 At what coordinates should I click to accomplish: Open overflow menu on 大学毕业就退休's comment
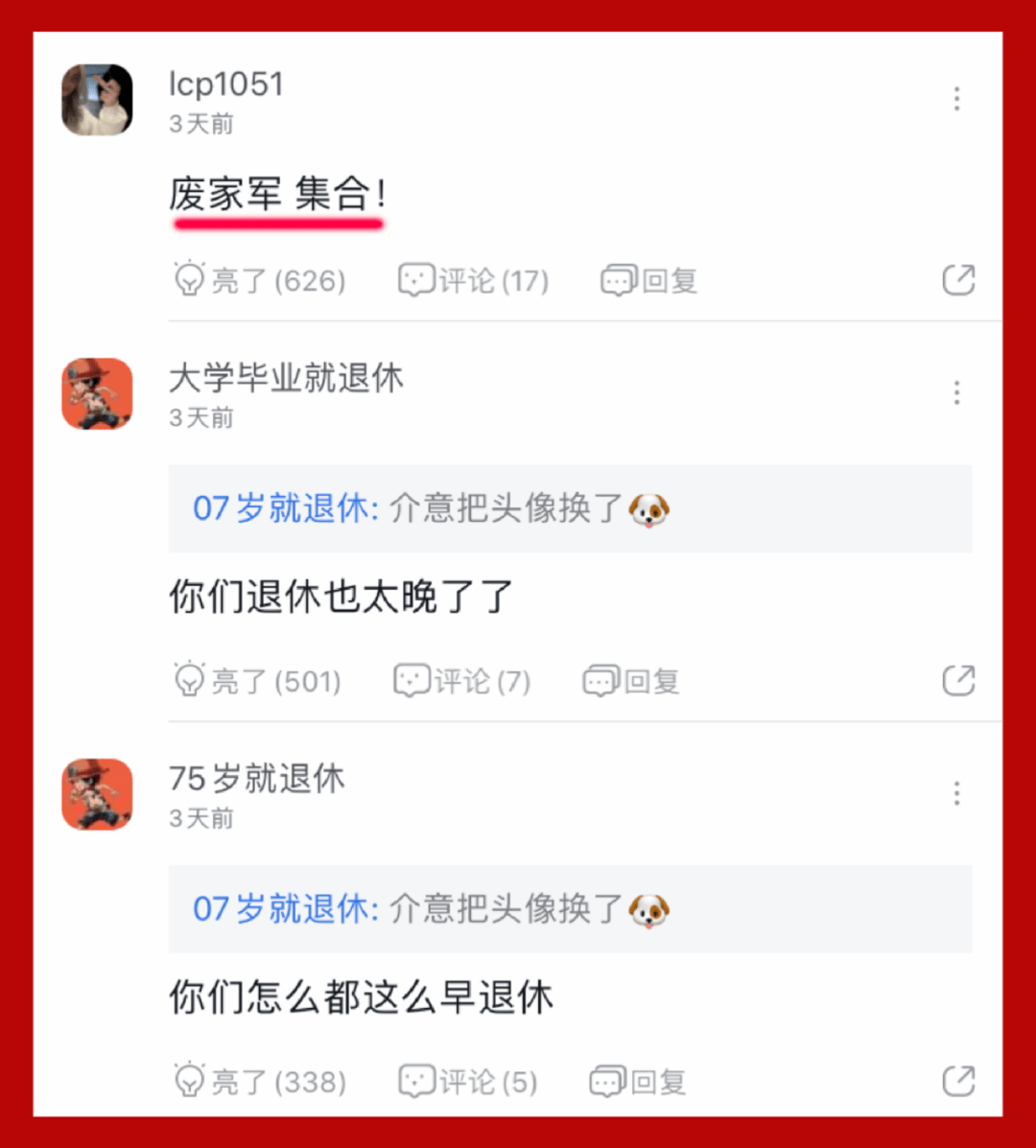956,392
